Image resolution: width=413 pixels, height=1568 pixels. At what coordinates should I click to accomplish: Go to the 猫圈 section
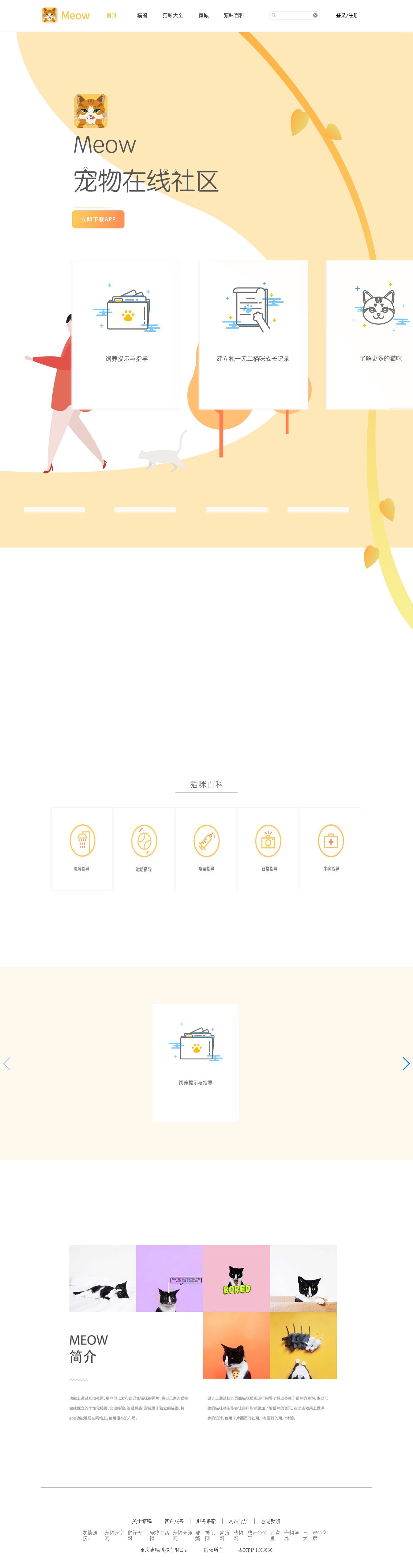pos(142,15)
